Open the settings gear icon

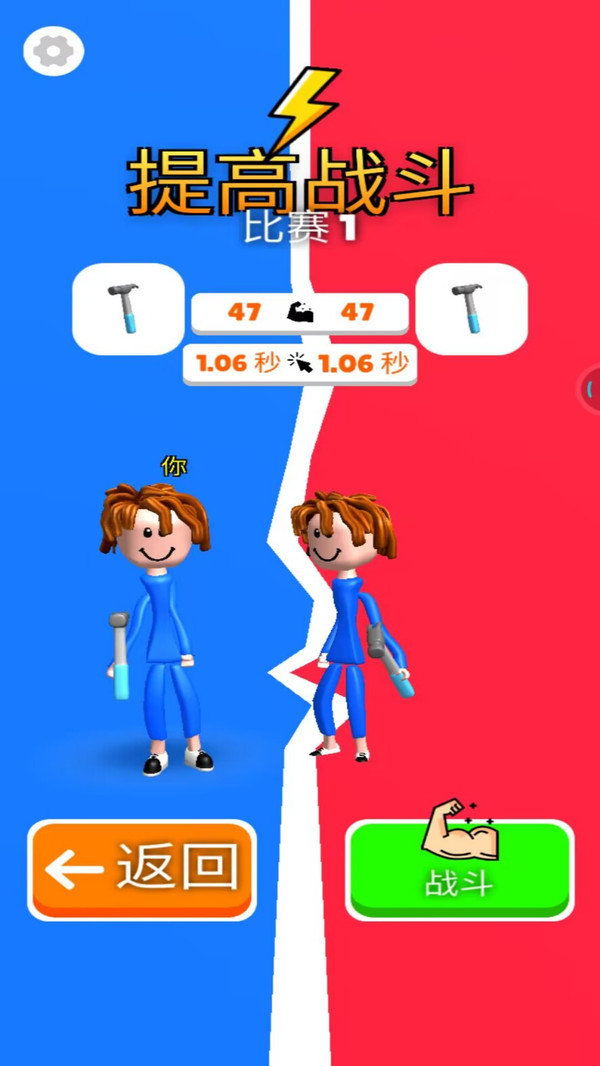53,50
